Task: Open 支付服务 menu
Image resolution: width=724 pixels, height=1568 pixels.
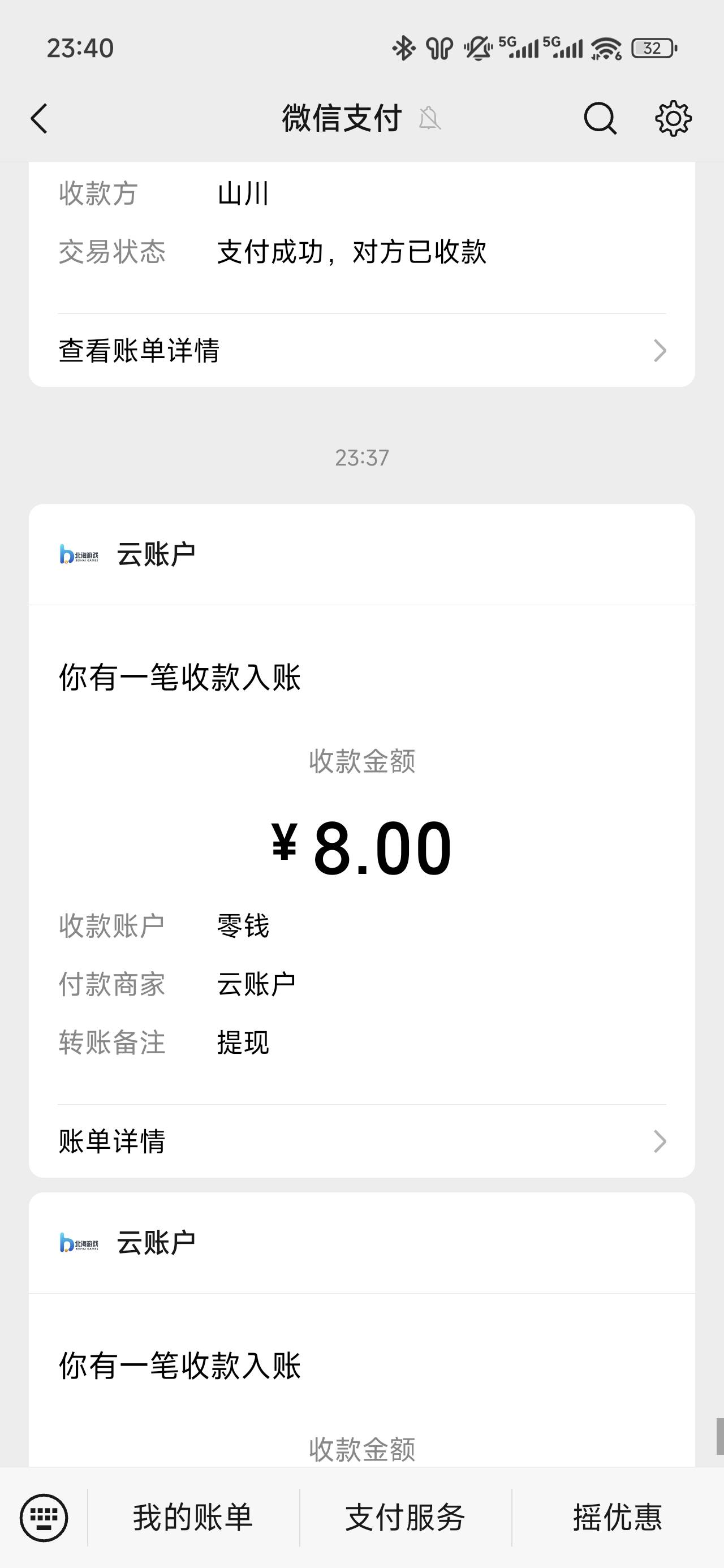Action: (x=405, y=1518)
